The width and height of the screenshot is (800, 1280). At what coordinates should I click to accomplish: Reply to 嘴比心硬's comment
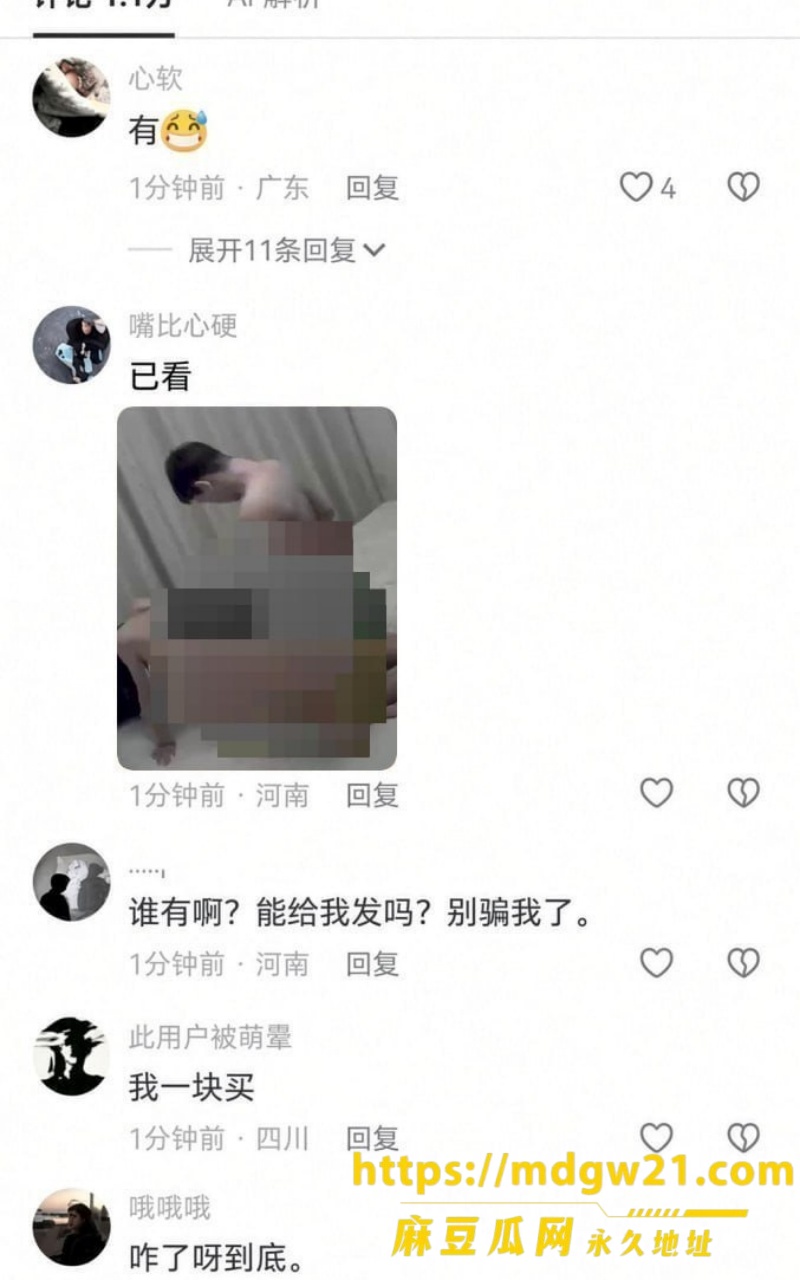372,795
